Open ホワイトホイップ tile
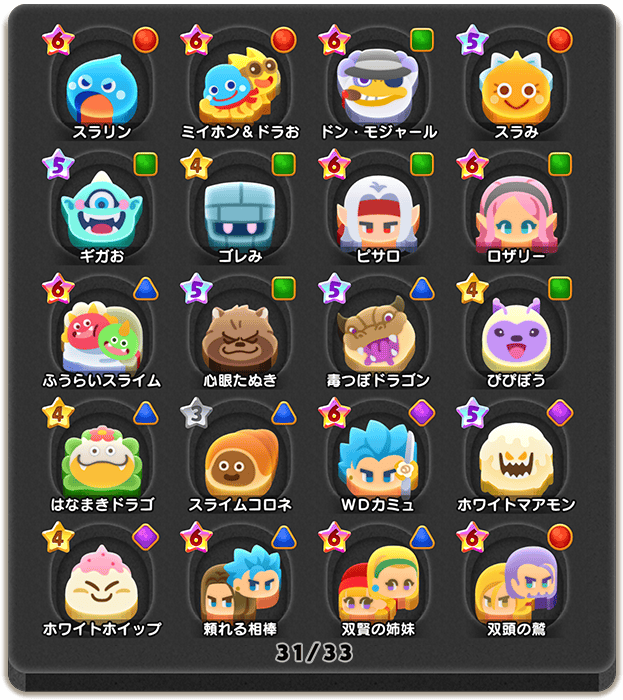This screenshot has height=700, width=623. click(102, 585)
